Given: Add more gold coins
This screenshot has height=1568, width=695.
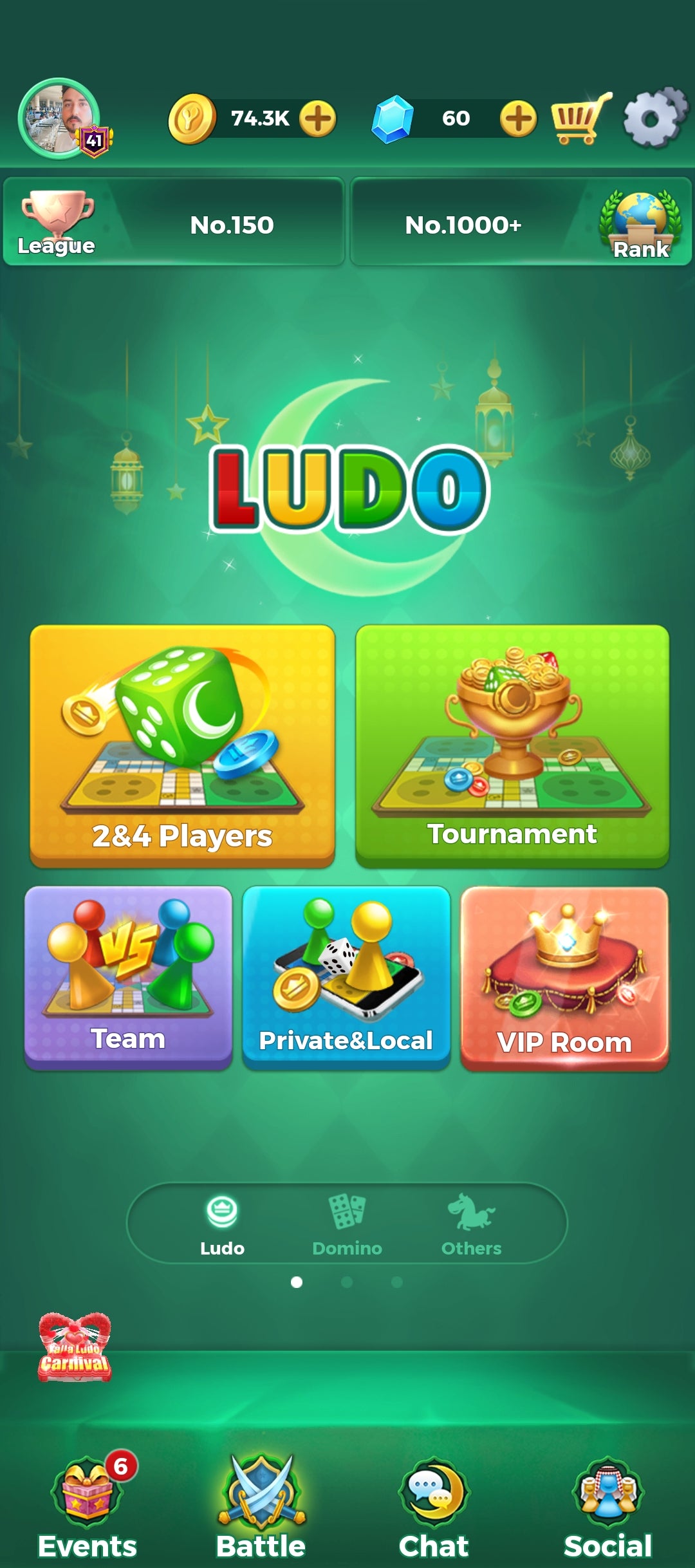Looking at the screenshot, I should point(318,119).
